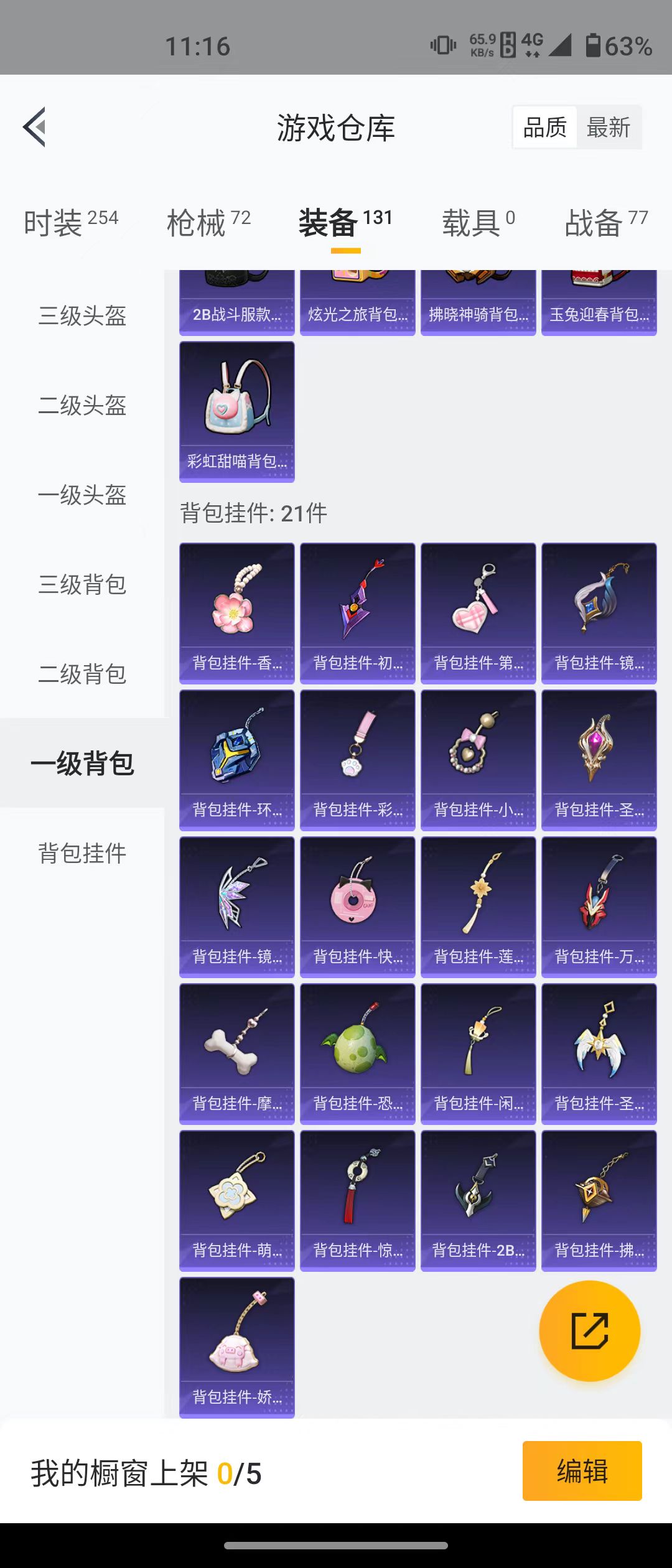Open the 载具 tab
The height and width of the screenshot is (1568, 672).
(478, 222)
